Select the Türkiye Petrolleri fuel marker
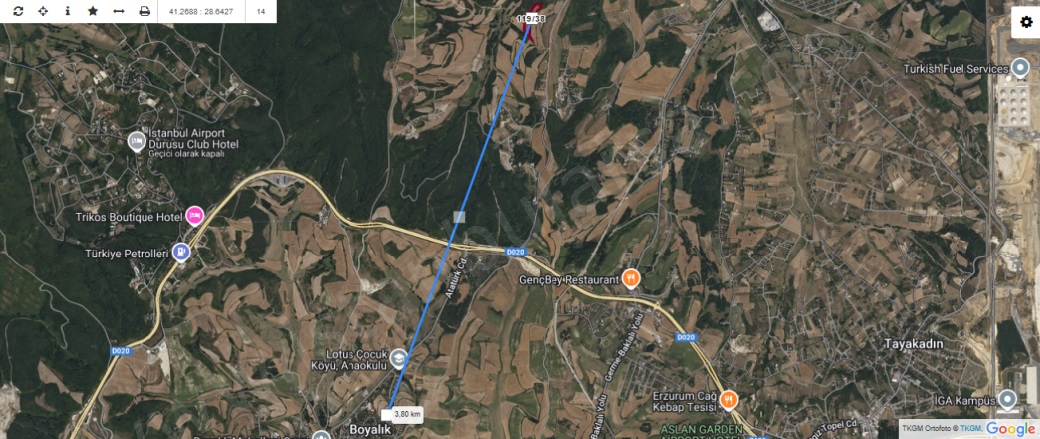1040x439 pixels. coord(181,252)
